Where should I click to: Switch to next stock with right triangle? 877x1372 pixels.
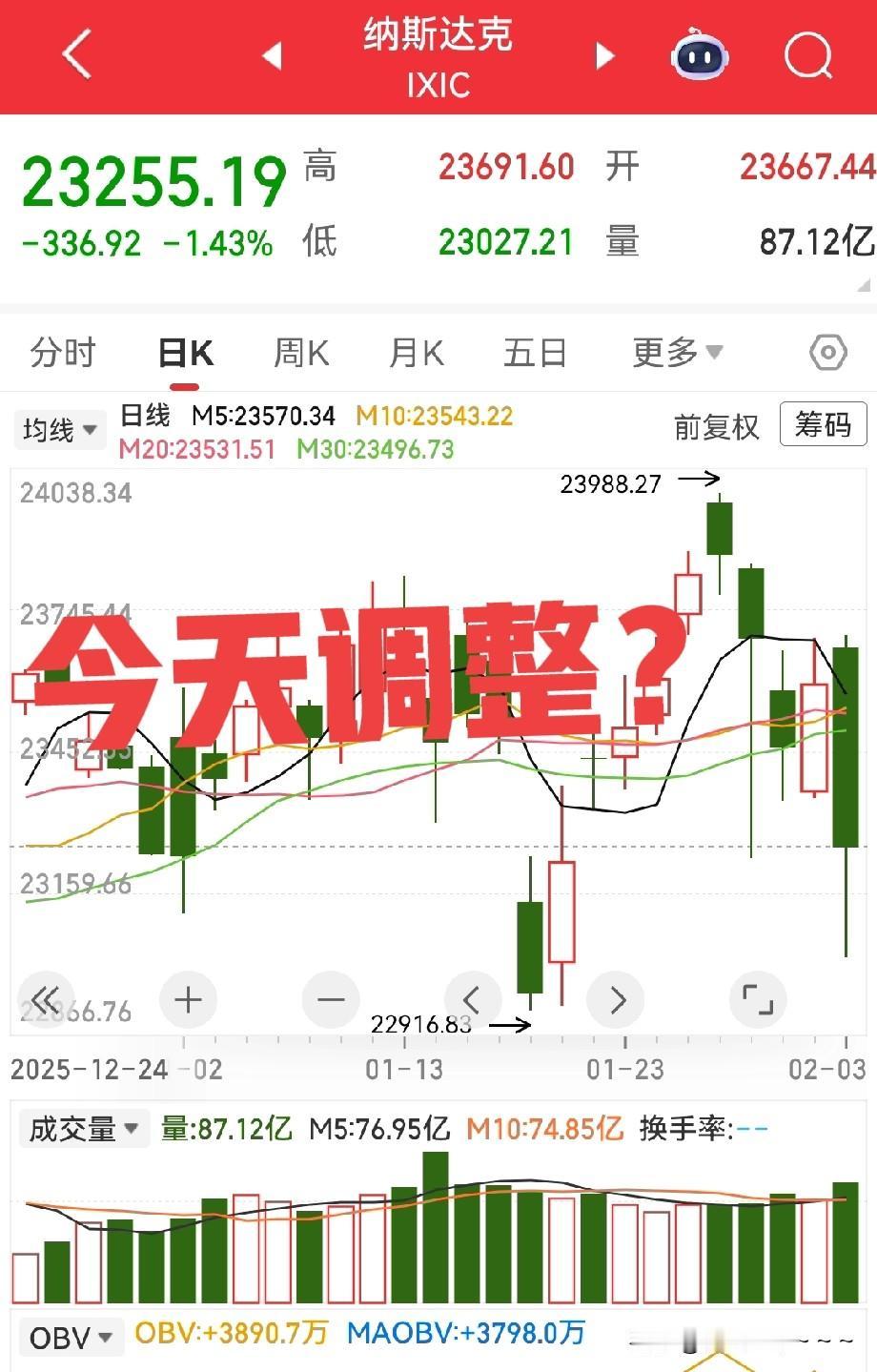coord(603,56)
